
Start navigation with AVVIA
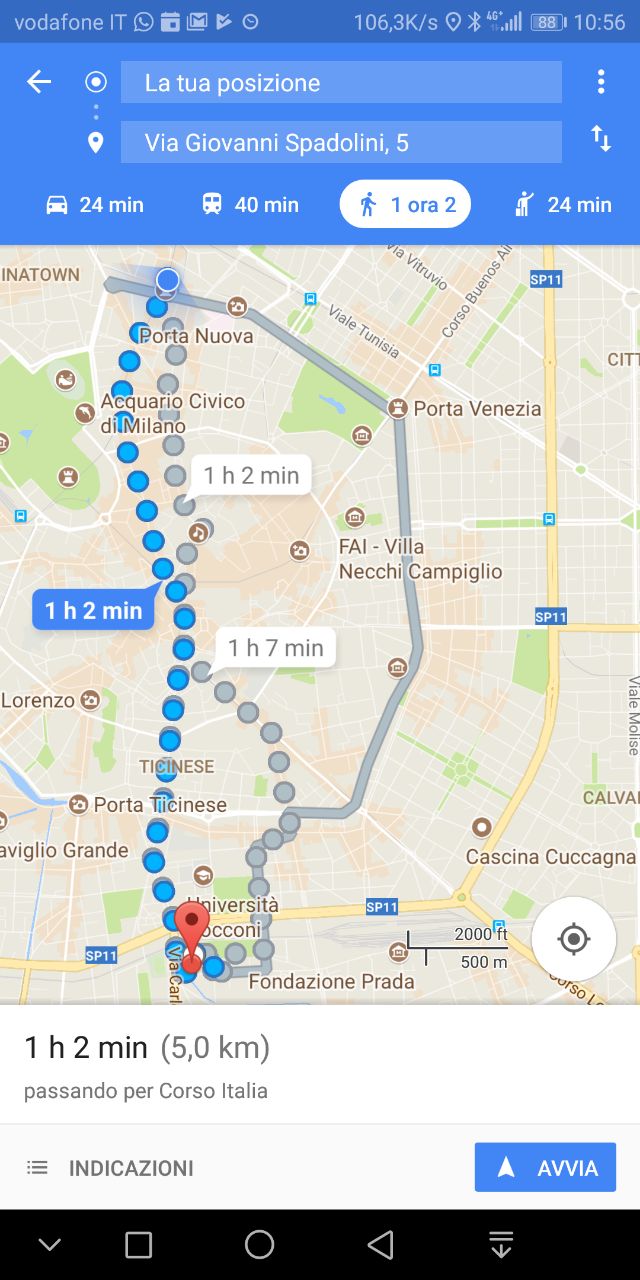tap(545, 1168)
